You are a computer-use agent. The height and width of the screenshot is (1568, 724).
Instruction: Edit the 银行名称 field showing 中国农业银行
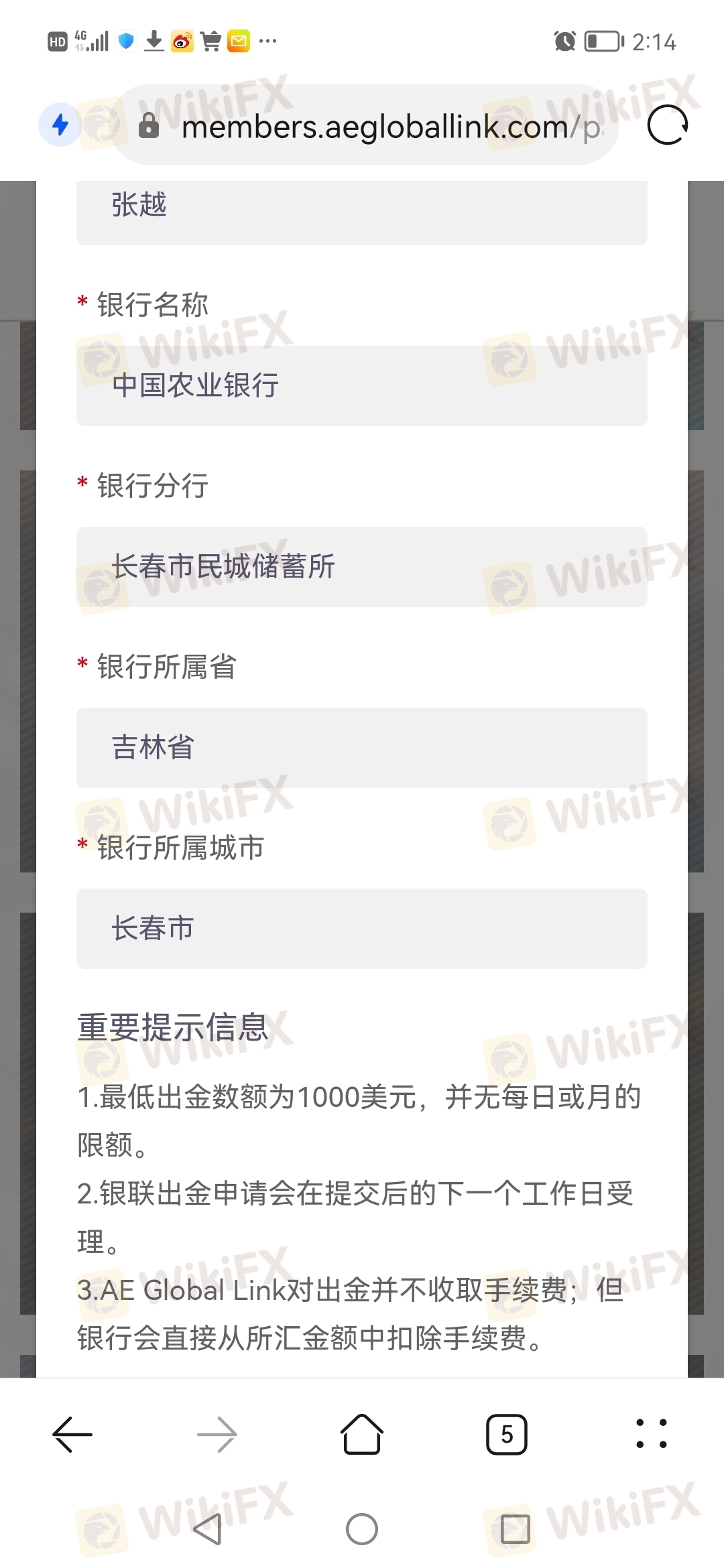[362, 386]
